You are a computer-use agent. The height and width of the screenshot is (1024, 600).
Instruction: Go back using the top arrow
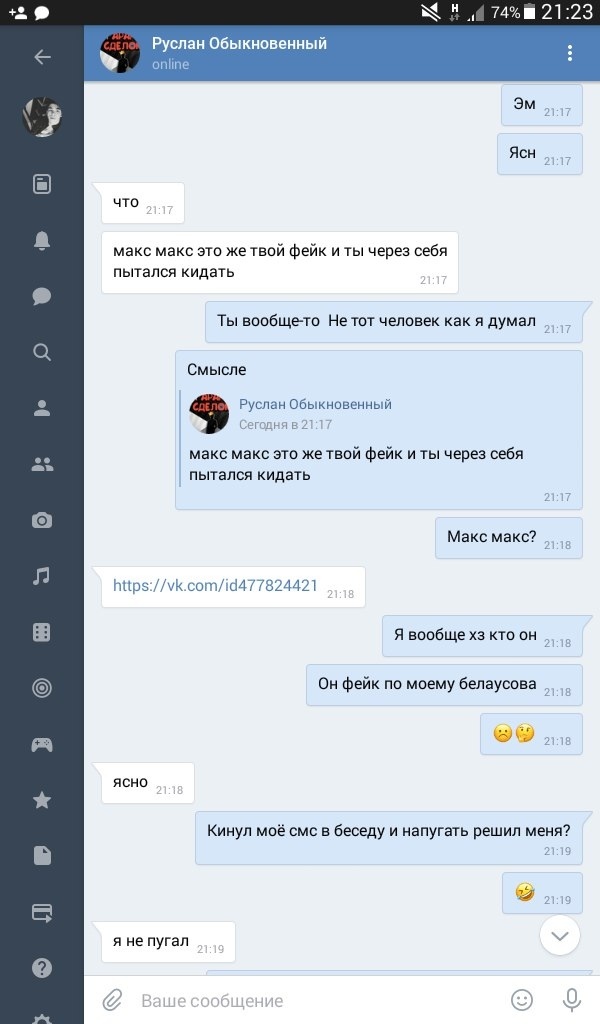[x=42, y=57]
